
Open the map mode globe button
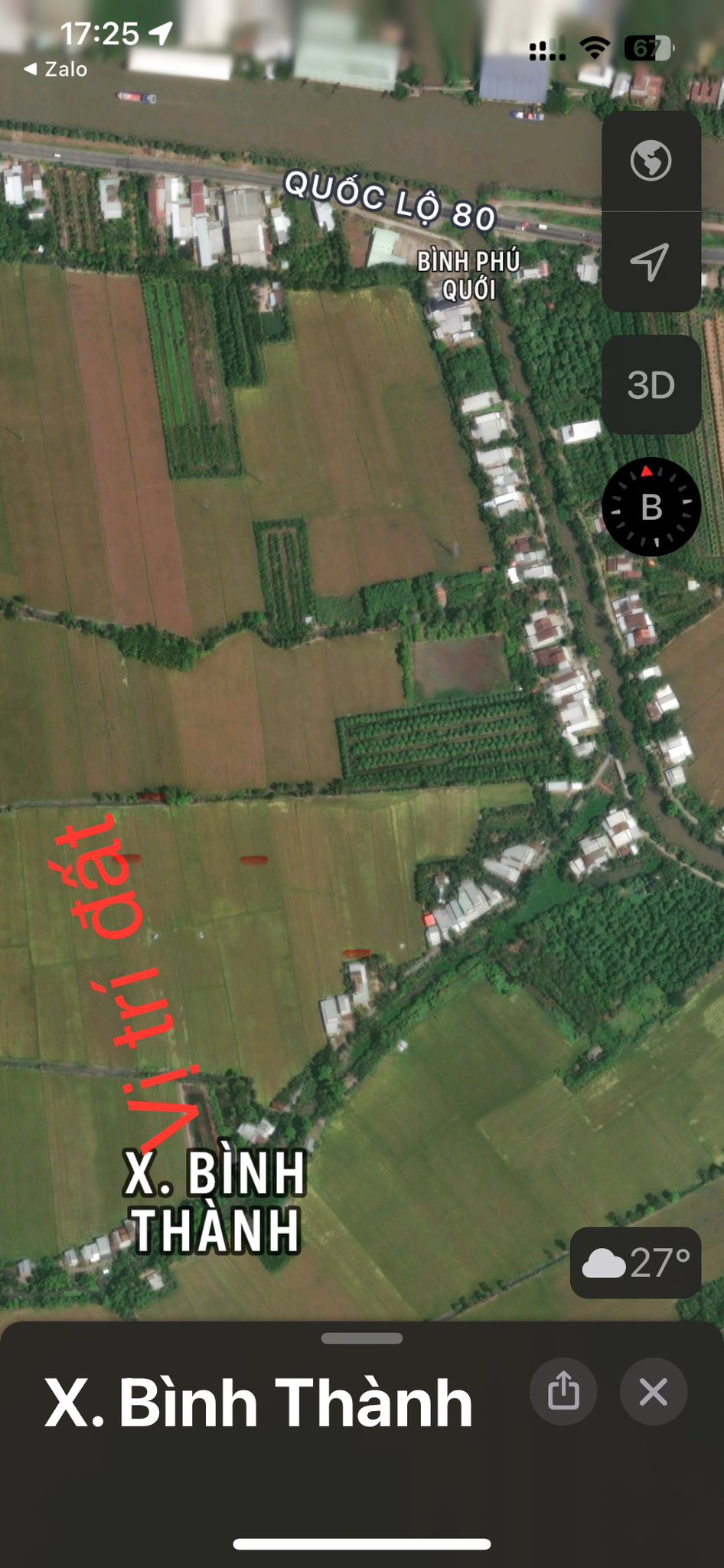(x=651, y=161)
